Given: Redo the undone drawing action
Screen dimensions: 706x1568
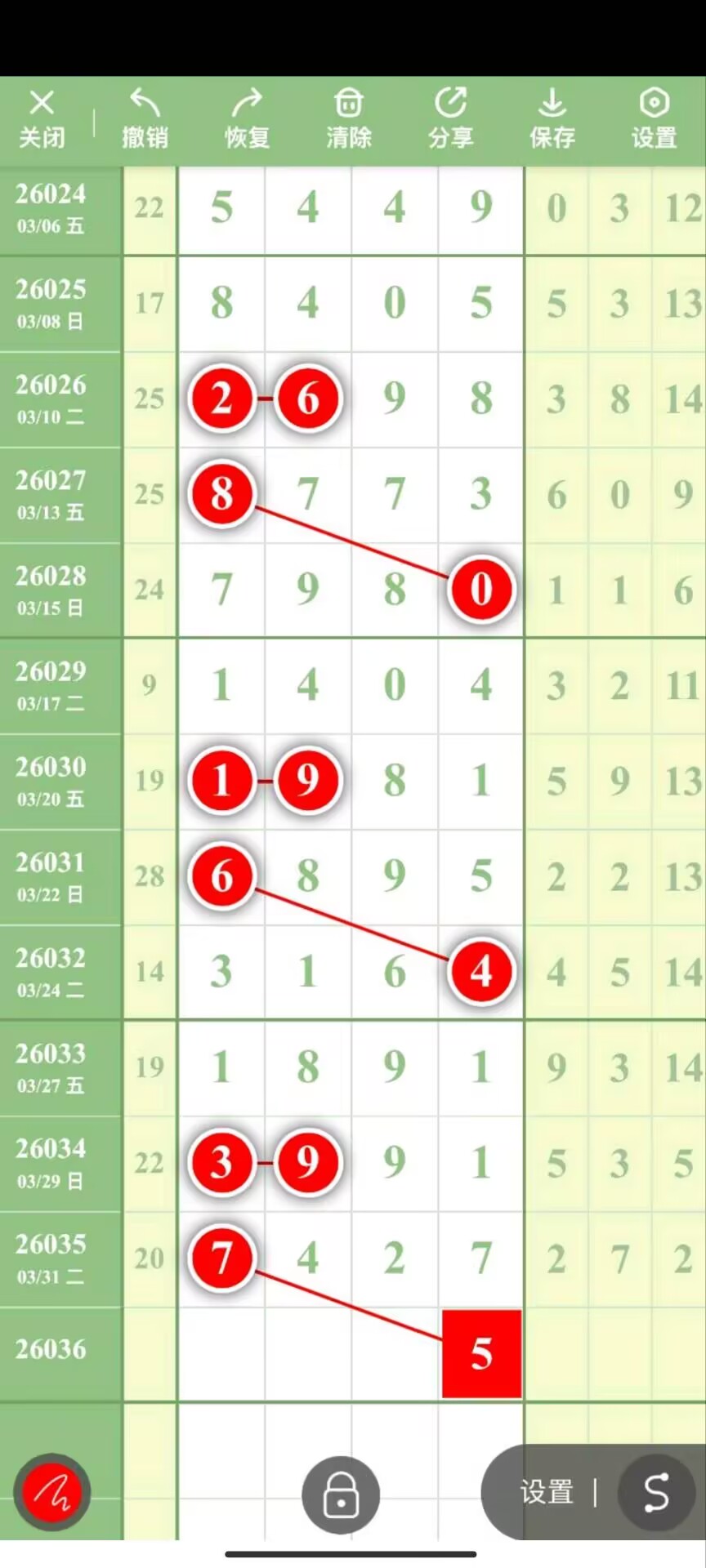Looking at the screenshot, I should point(247,119).
